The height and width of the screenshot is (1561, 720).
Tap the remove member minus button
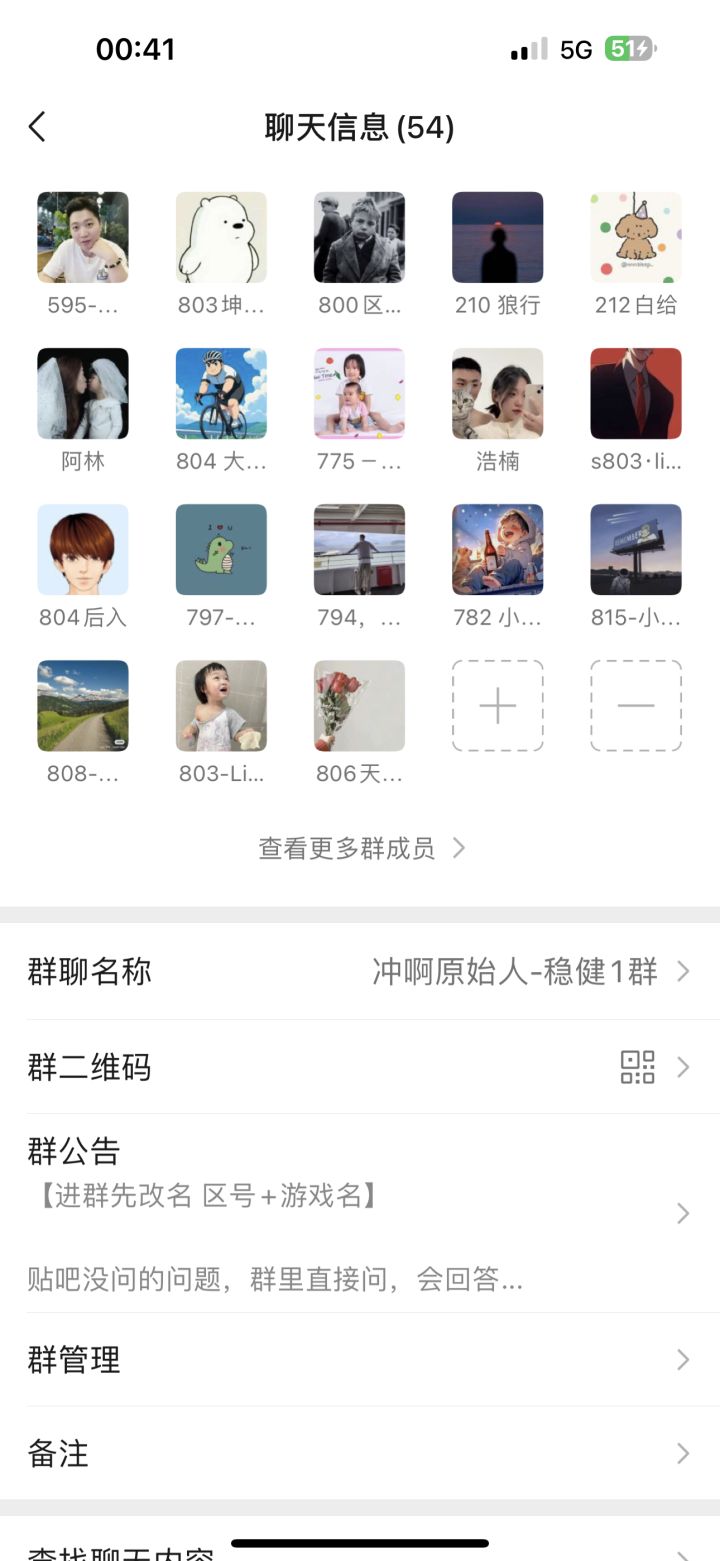click(x=635, y=705)
